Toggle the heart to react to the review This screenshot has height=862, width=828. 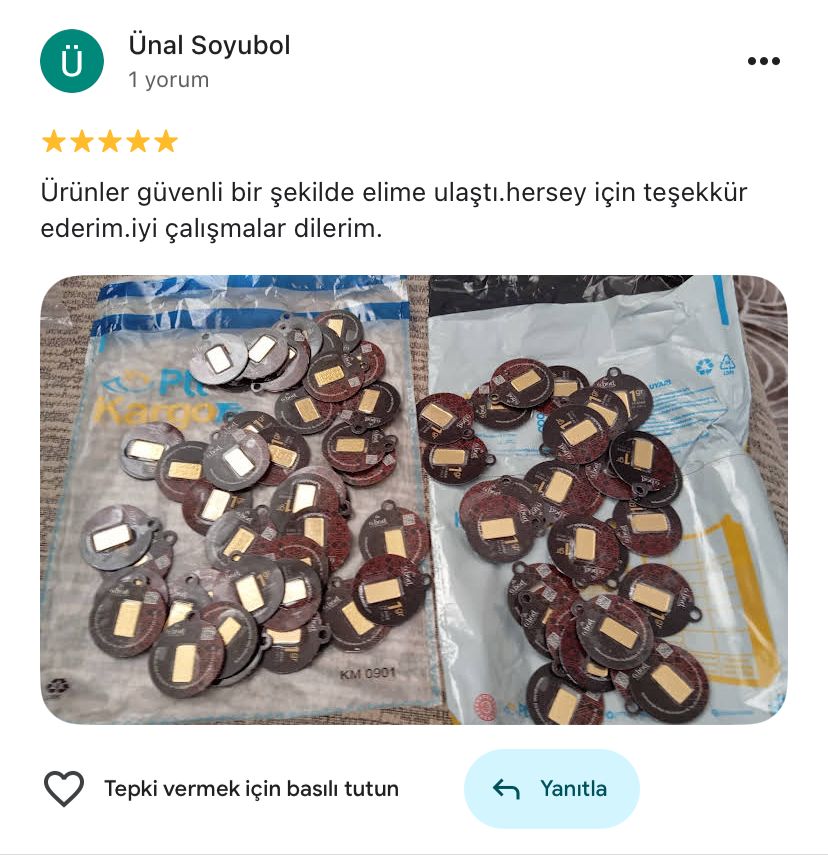[66, 788]
